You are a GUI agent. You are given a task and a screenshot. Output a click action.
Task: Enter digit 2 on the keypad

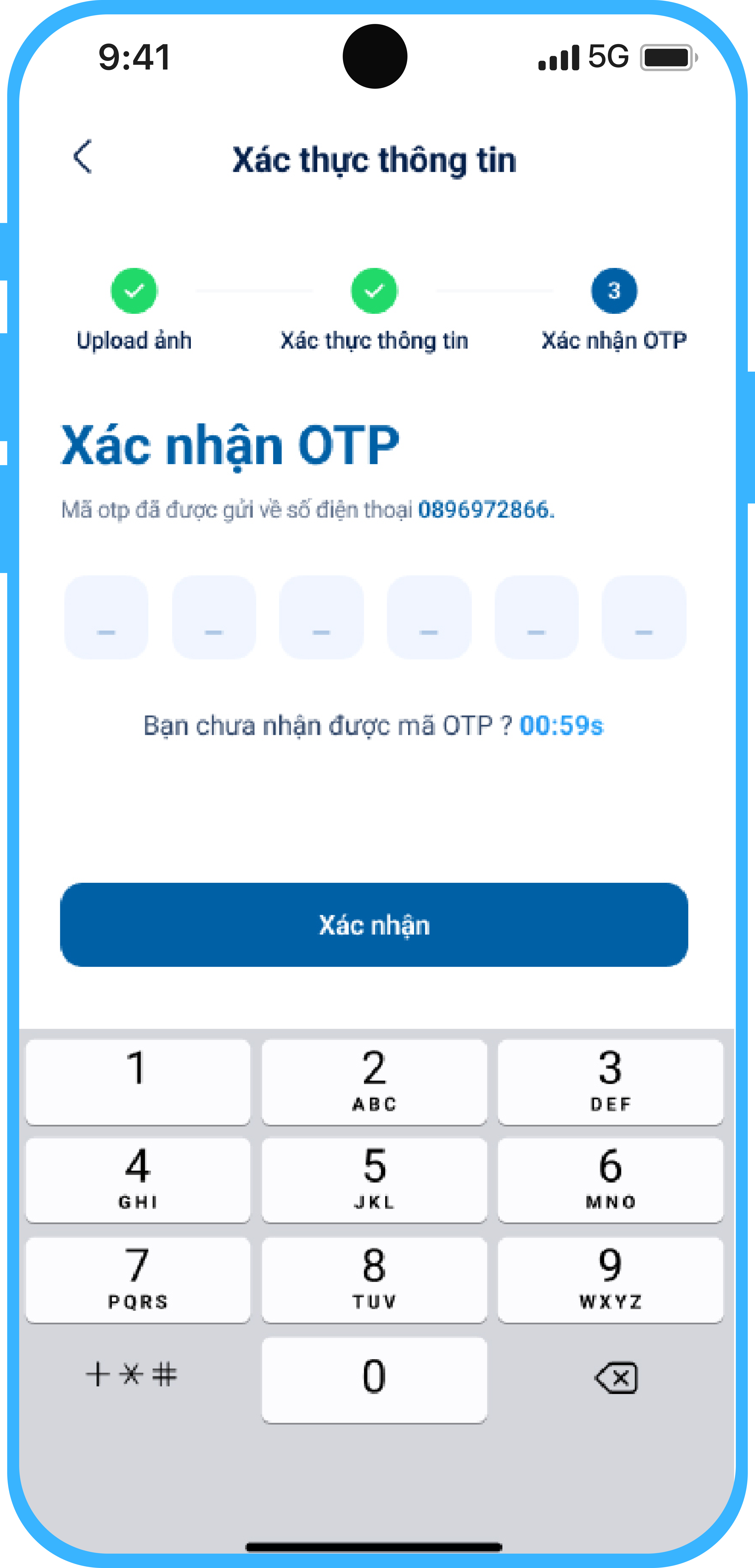(374, 1082)
